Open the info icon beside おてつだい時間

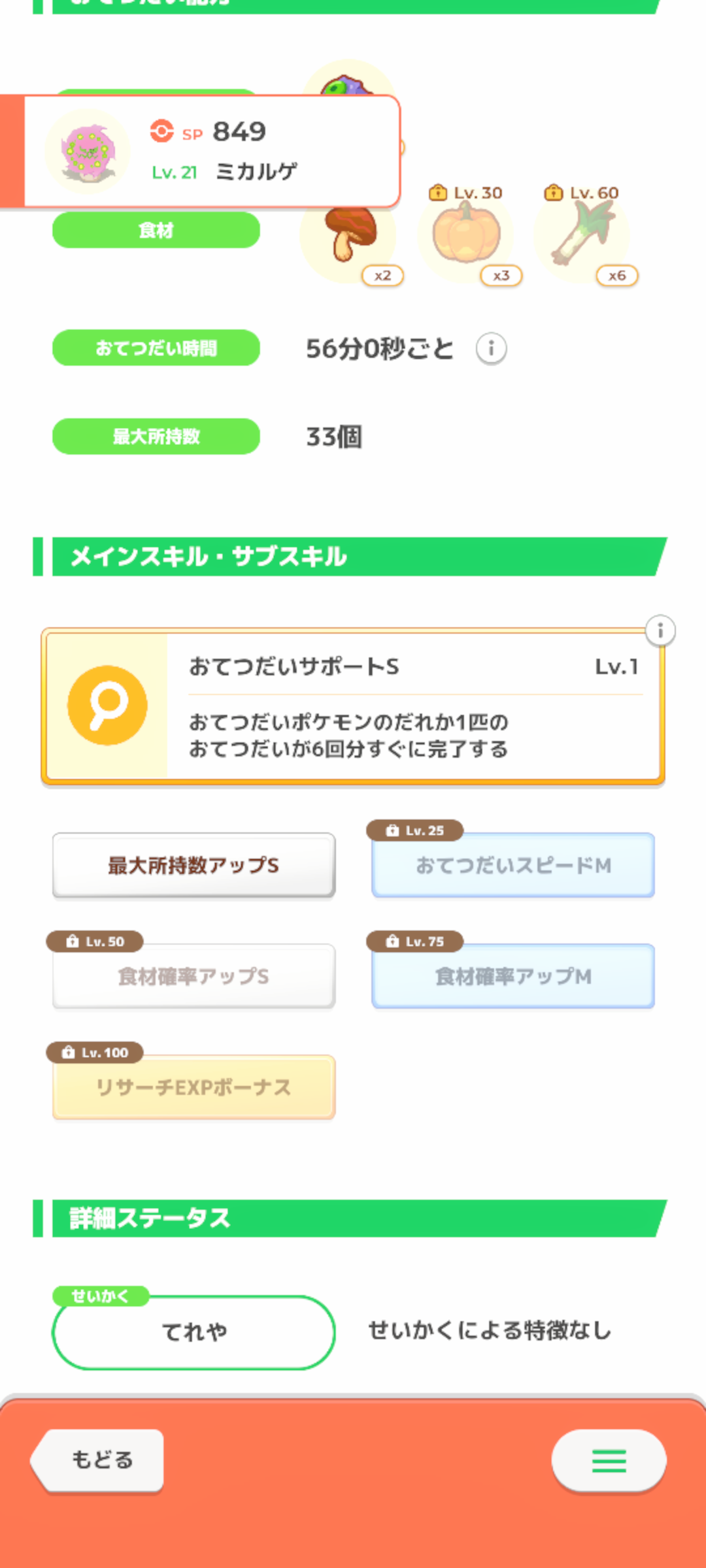(491, 349)
